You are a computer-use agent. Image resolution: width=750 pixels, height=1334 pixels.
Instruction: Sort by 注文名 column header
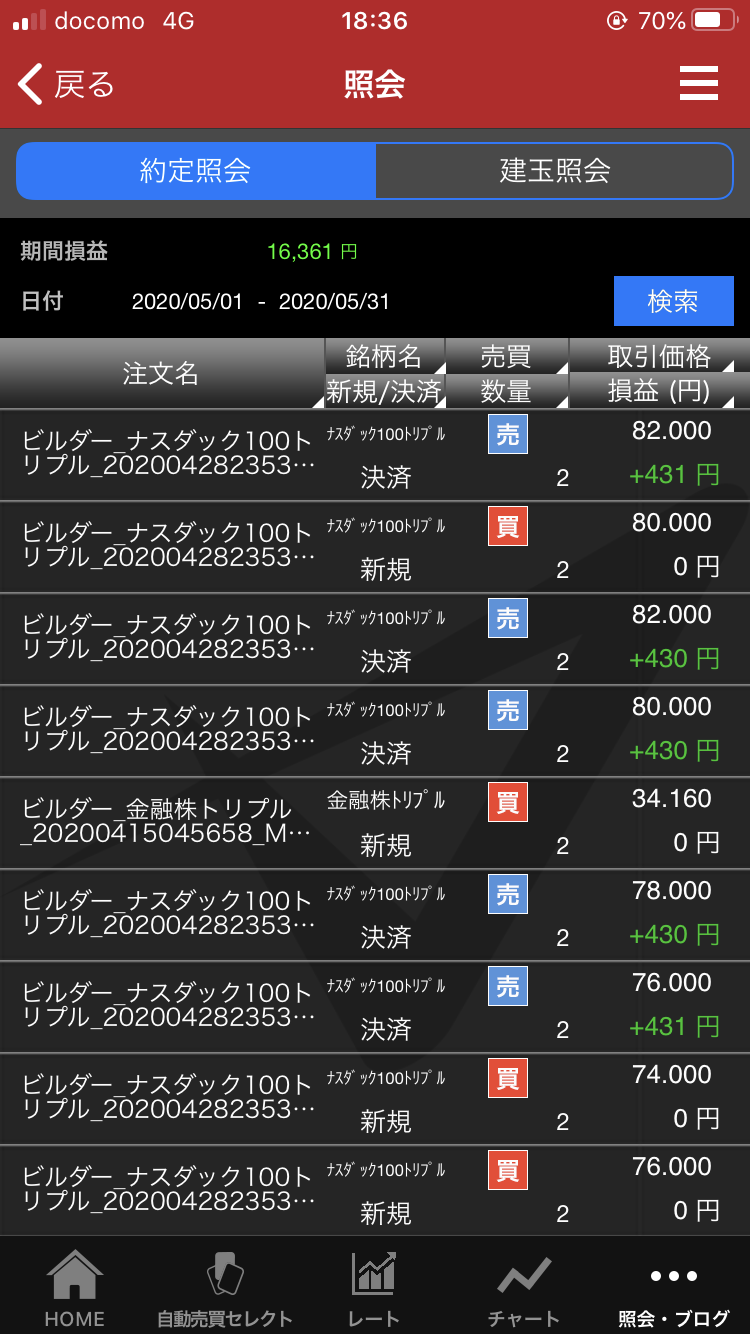(162, 373)
